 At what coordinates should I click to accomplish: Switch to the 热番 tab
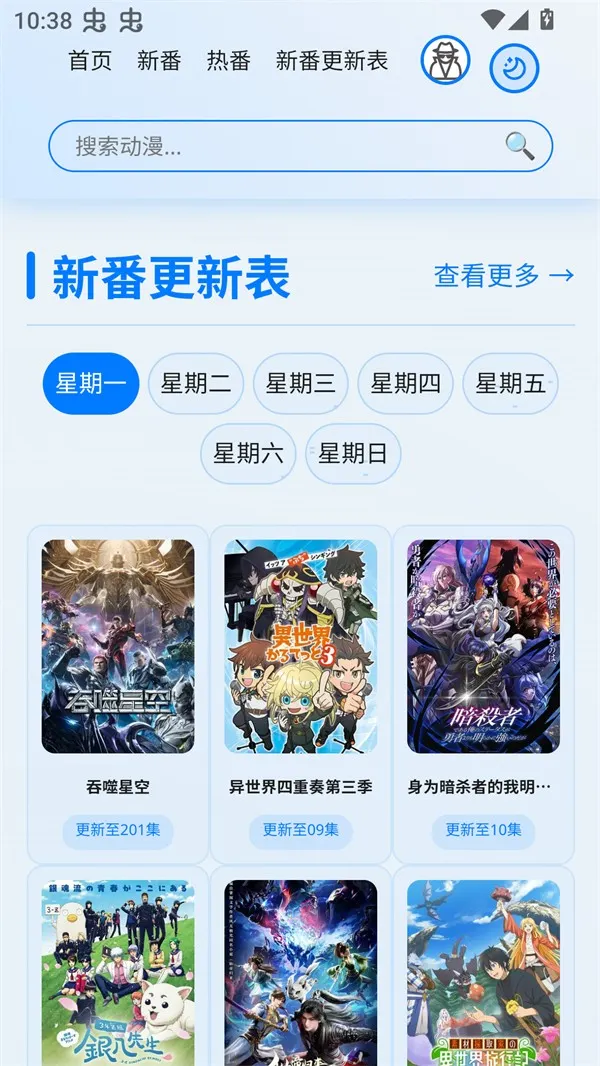pyautogui.click(x=228, y=60)
